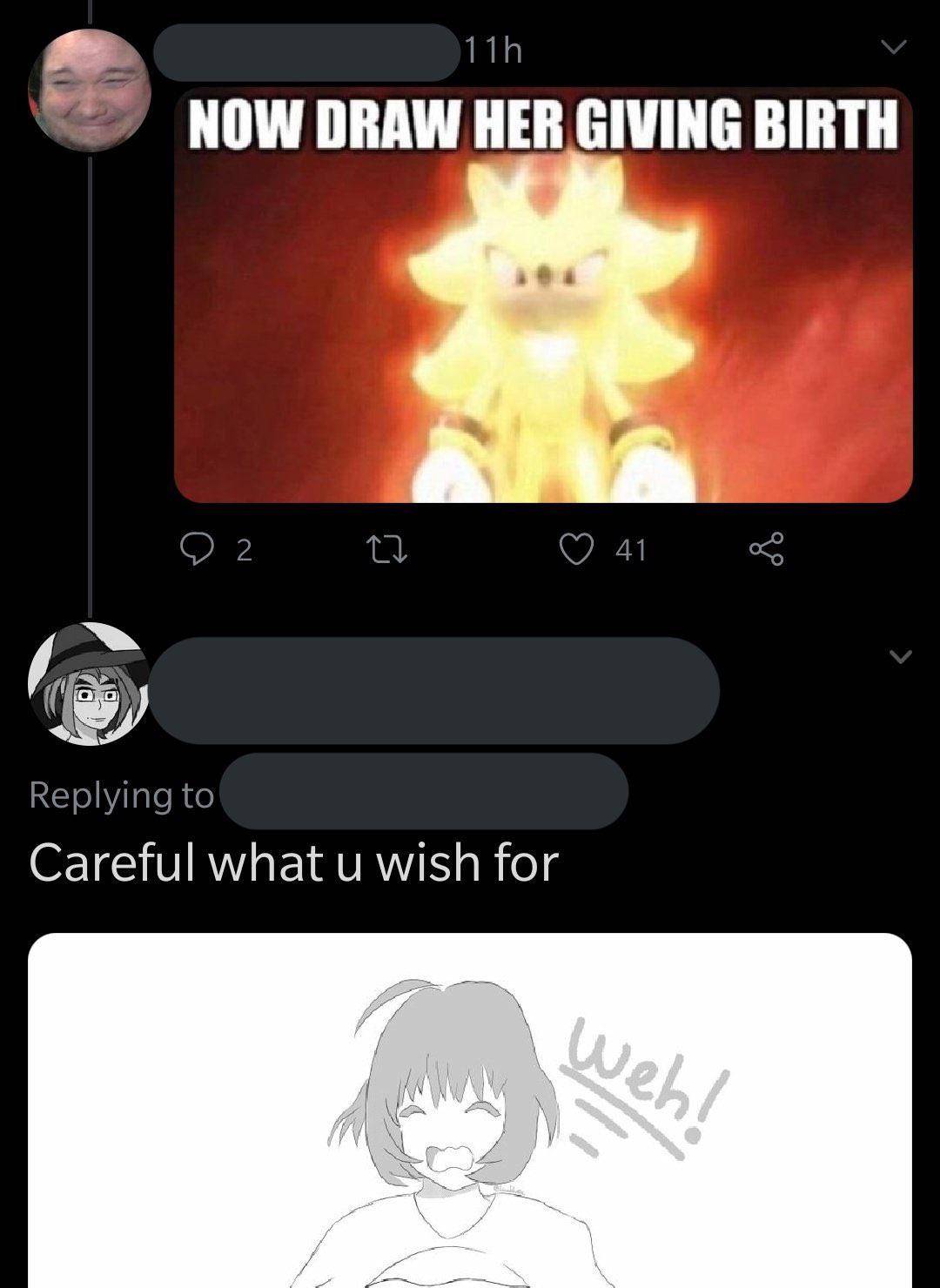Open the witch-hat profile avatar
940x1288 pixels.
pos(89,684)
